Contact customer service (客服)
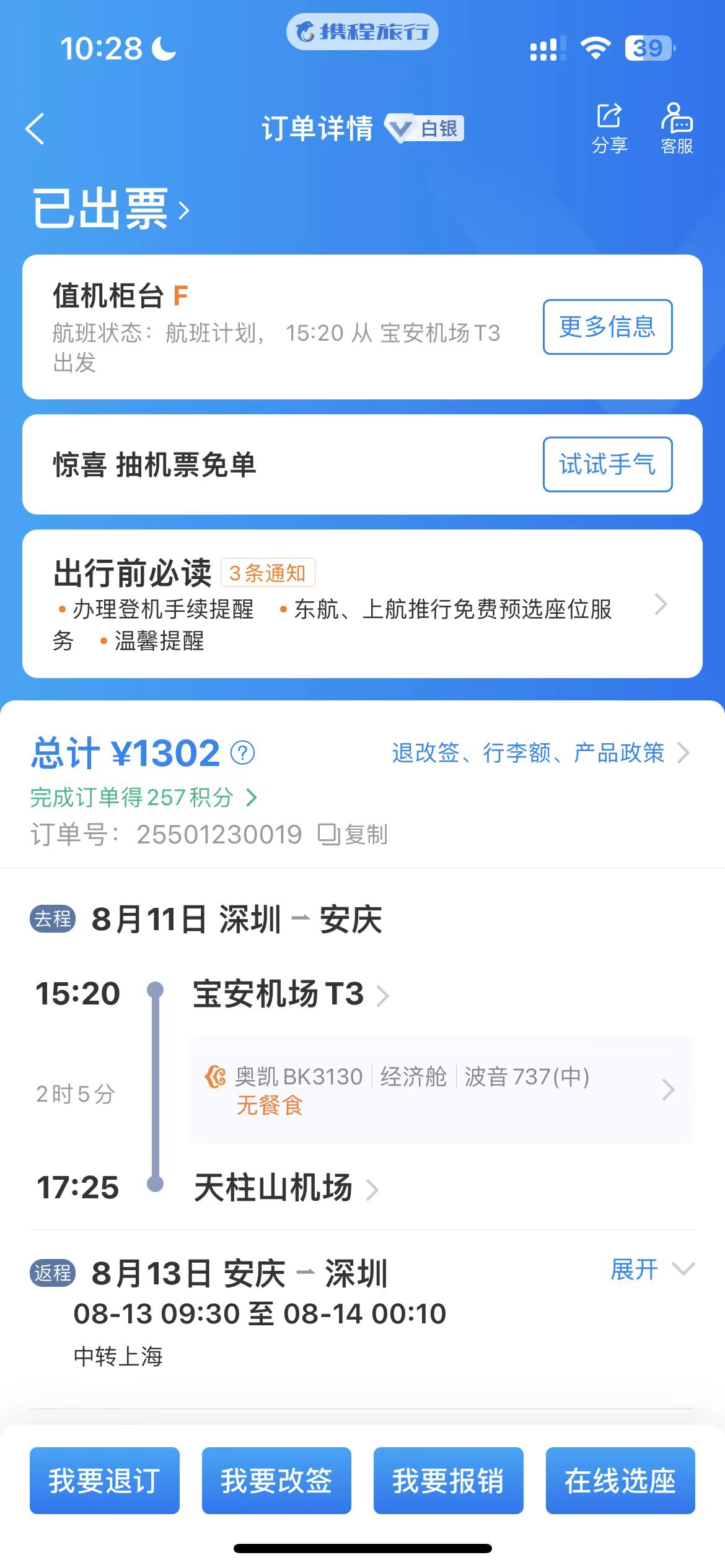This screenshot has width=725, height=1568. pyautogui.click(x=677, y=128)
